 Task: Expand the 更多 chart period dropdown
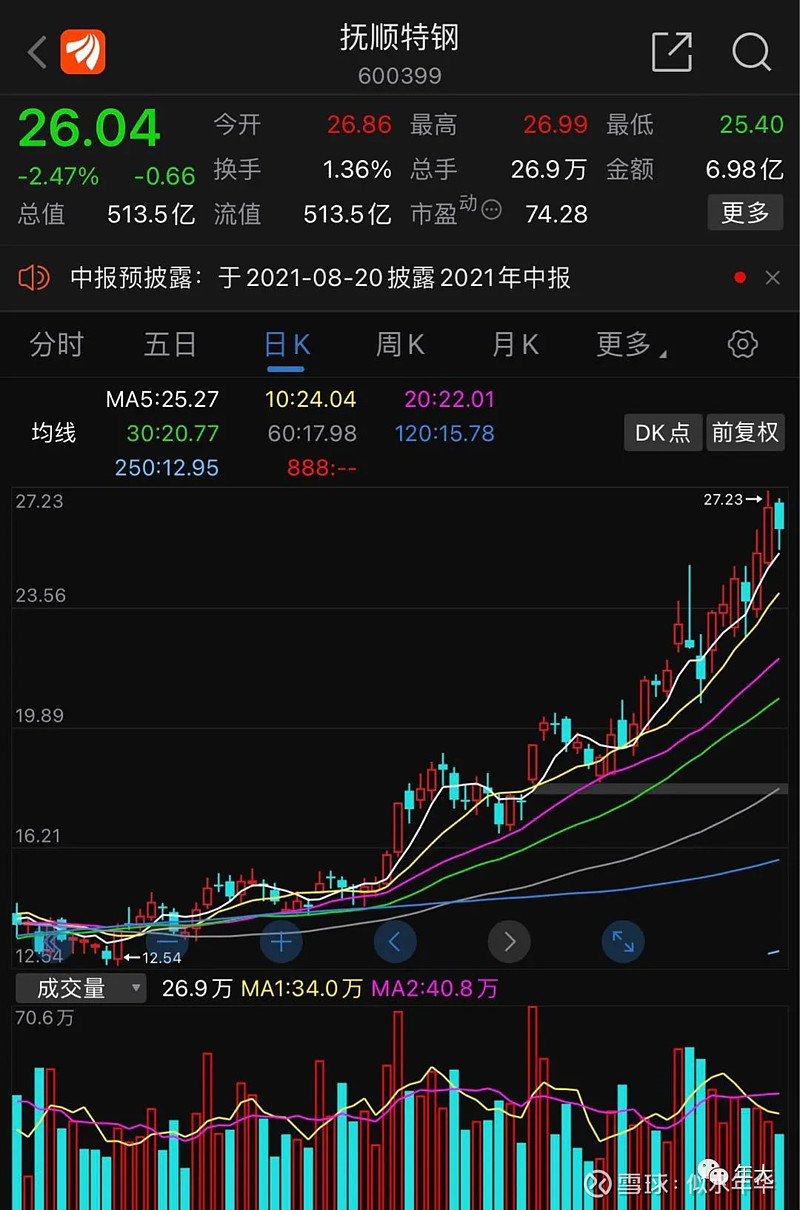630,345
